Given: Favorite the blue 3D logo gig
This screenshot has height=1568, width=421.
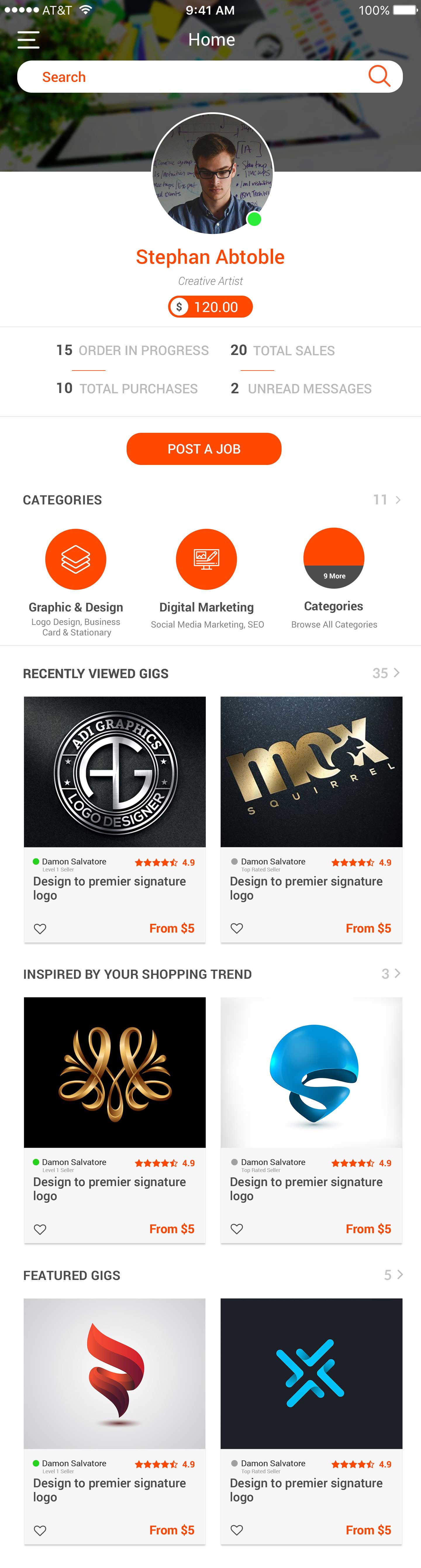Looking at the screenshot, I should coord(237,1229).
